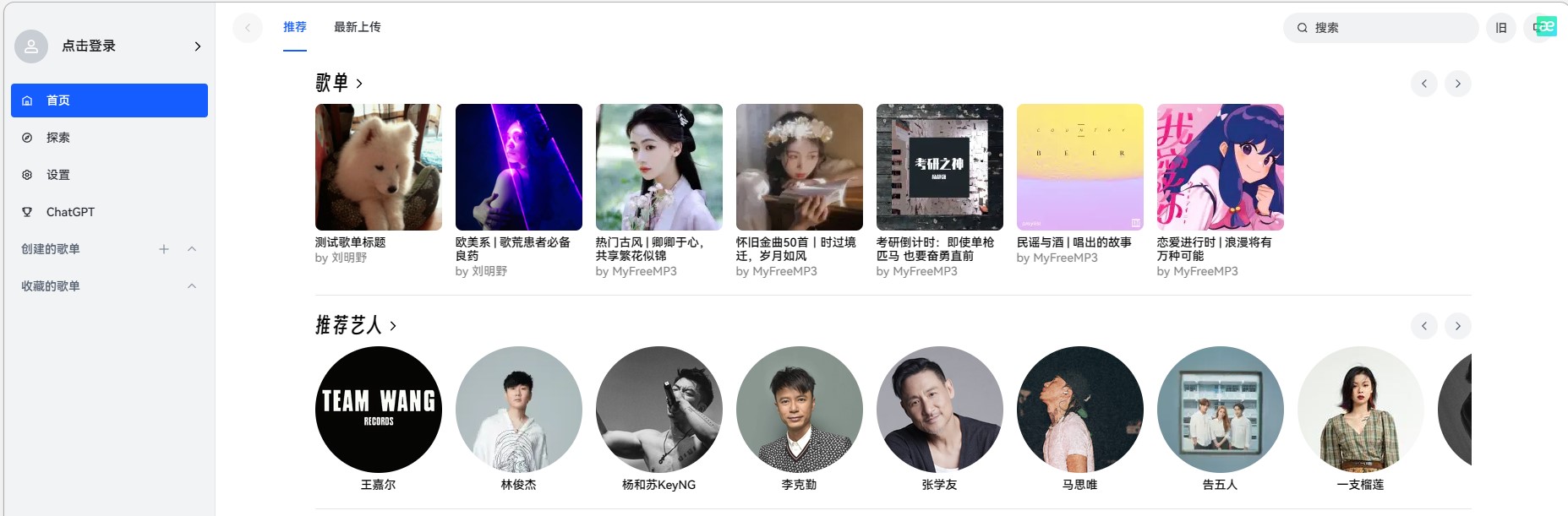Collapse the 收藏的歌单 section
Image resolution: width=1568 pixels, height=516 pixels.
click(x=192, y=286)
